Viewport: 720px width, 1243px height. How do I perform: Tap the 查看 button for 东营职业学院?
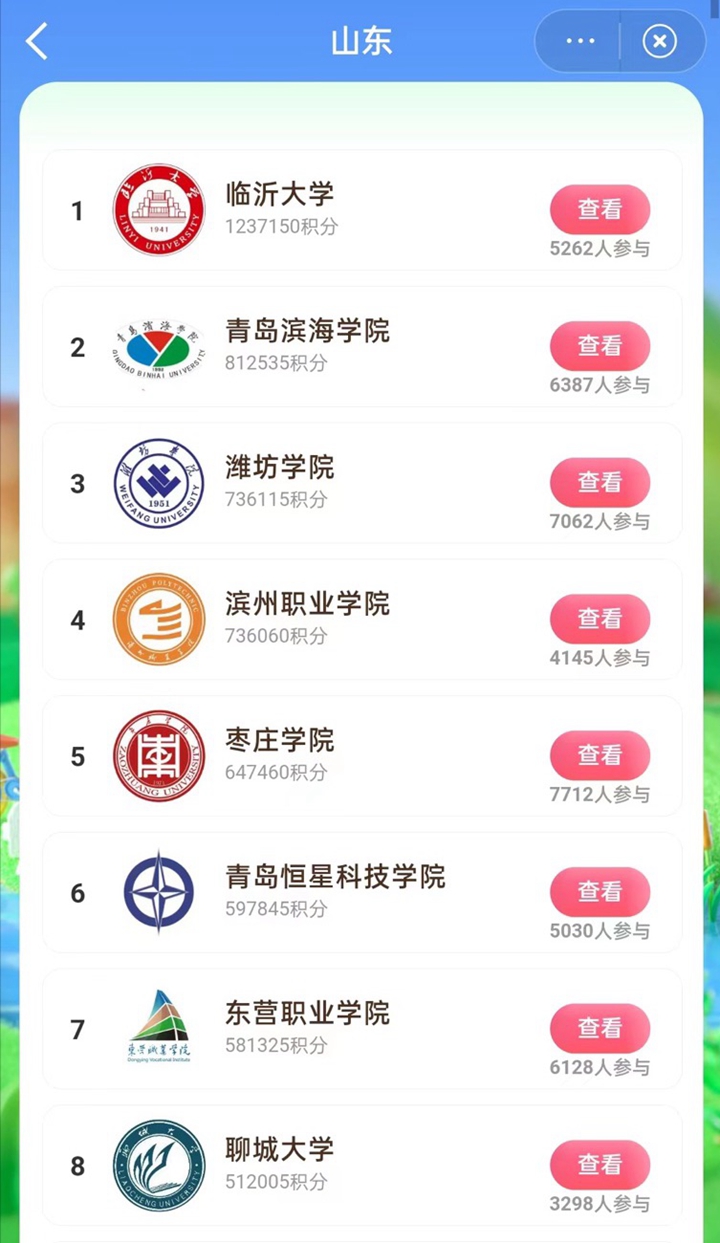tap(600, 1028)
